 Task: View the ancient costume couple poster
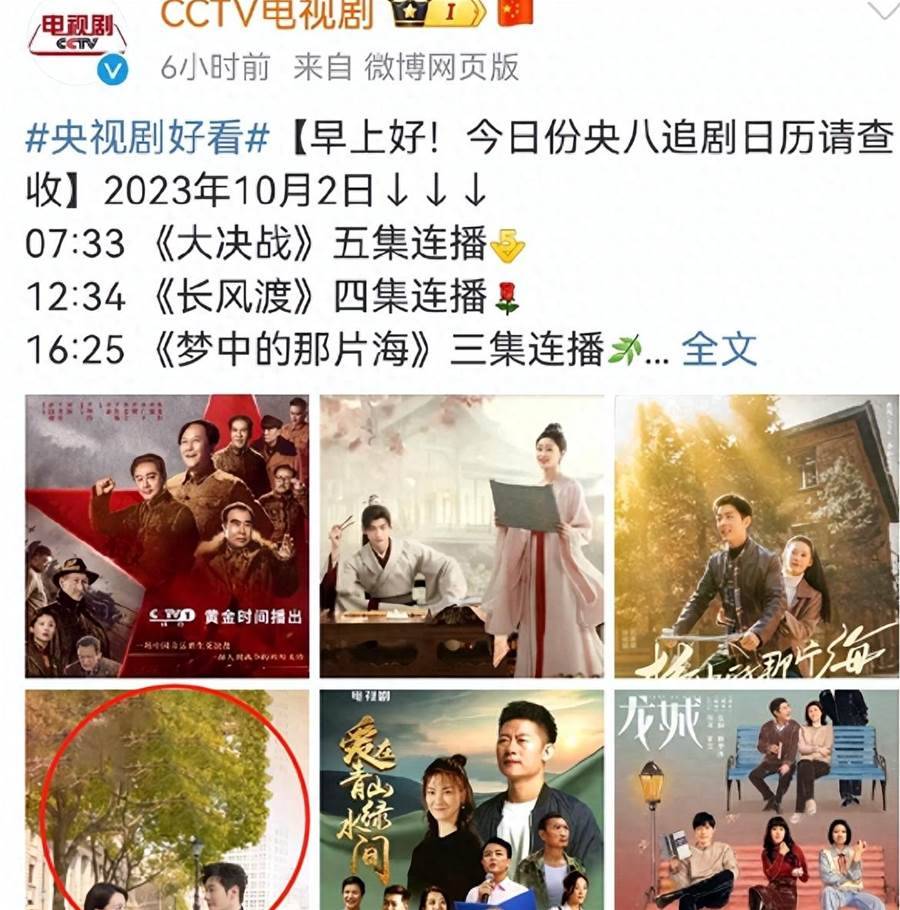pyautogui.click(x=462, y=536)
